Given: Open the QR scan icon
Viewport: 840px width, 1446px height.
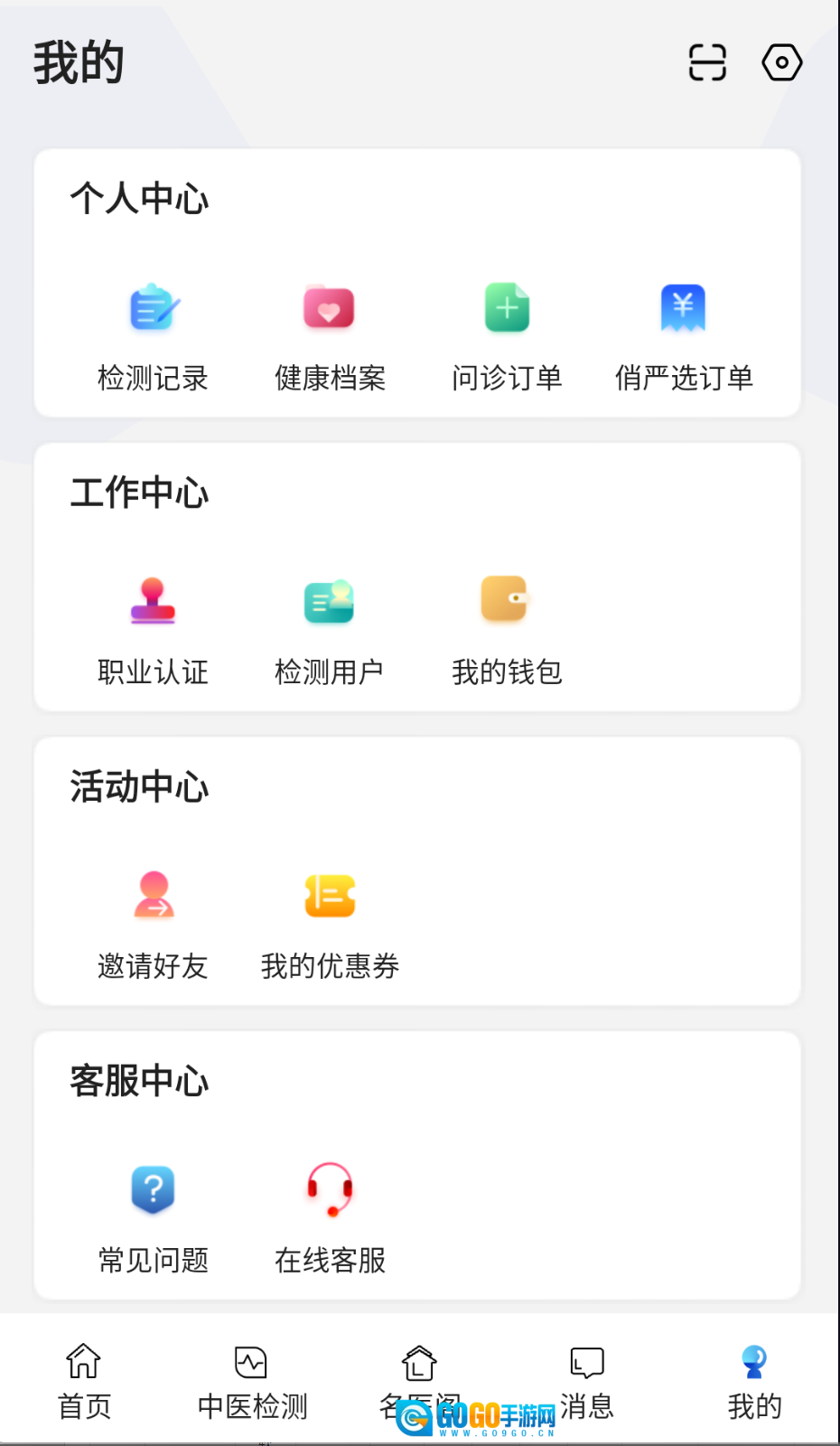Looking at the screenshot, I should [707, 62].
